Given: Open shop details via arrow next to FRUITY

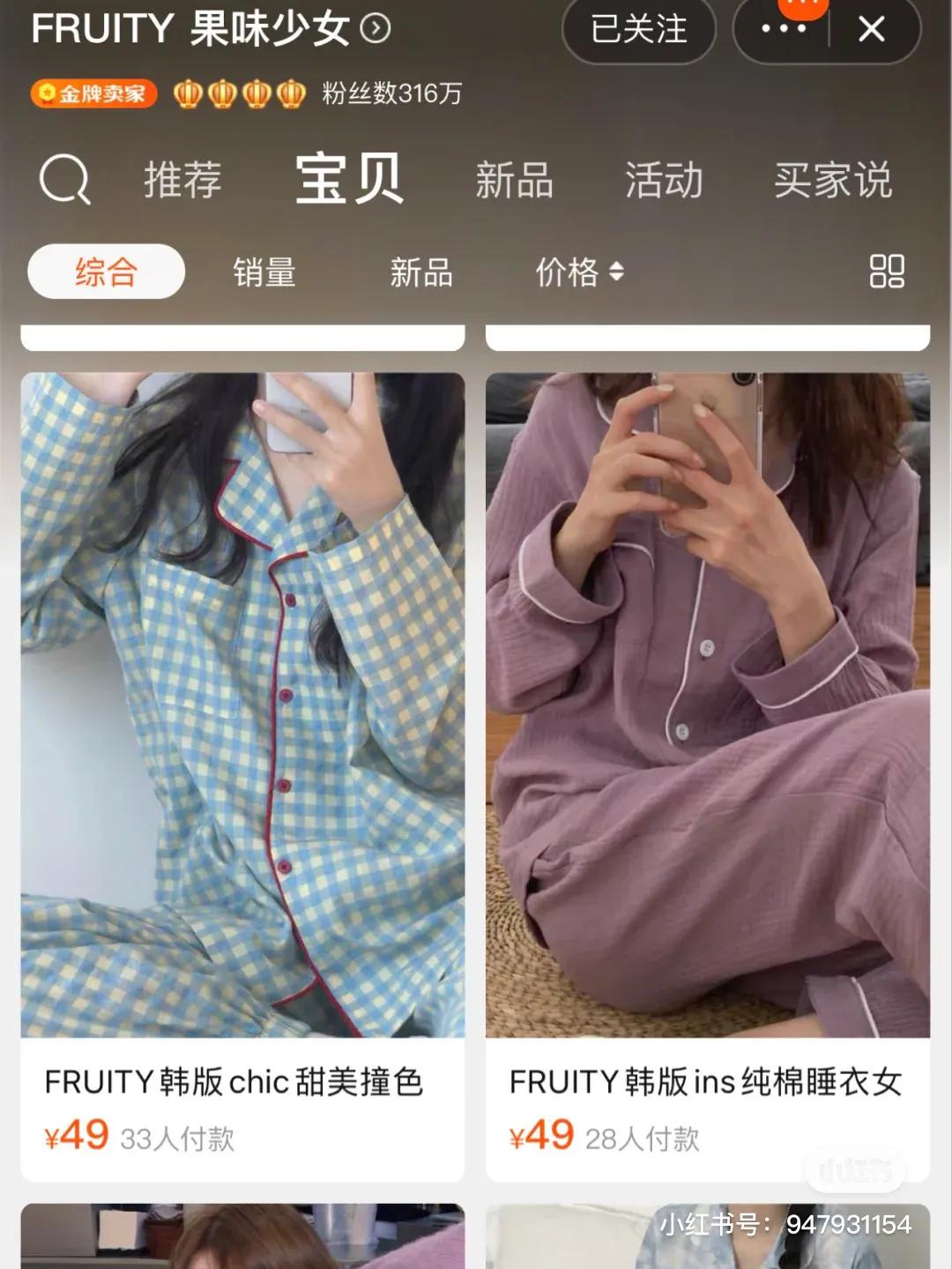Looking at the screenshot, I should coord(374,26).
